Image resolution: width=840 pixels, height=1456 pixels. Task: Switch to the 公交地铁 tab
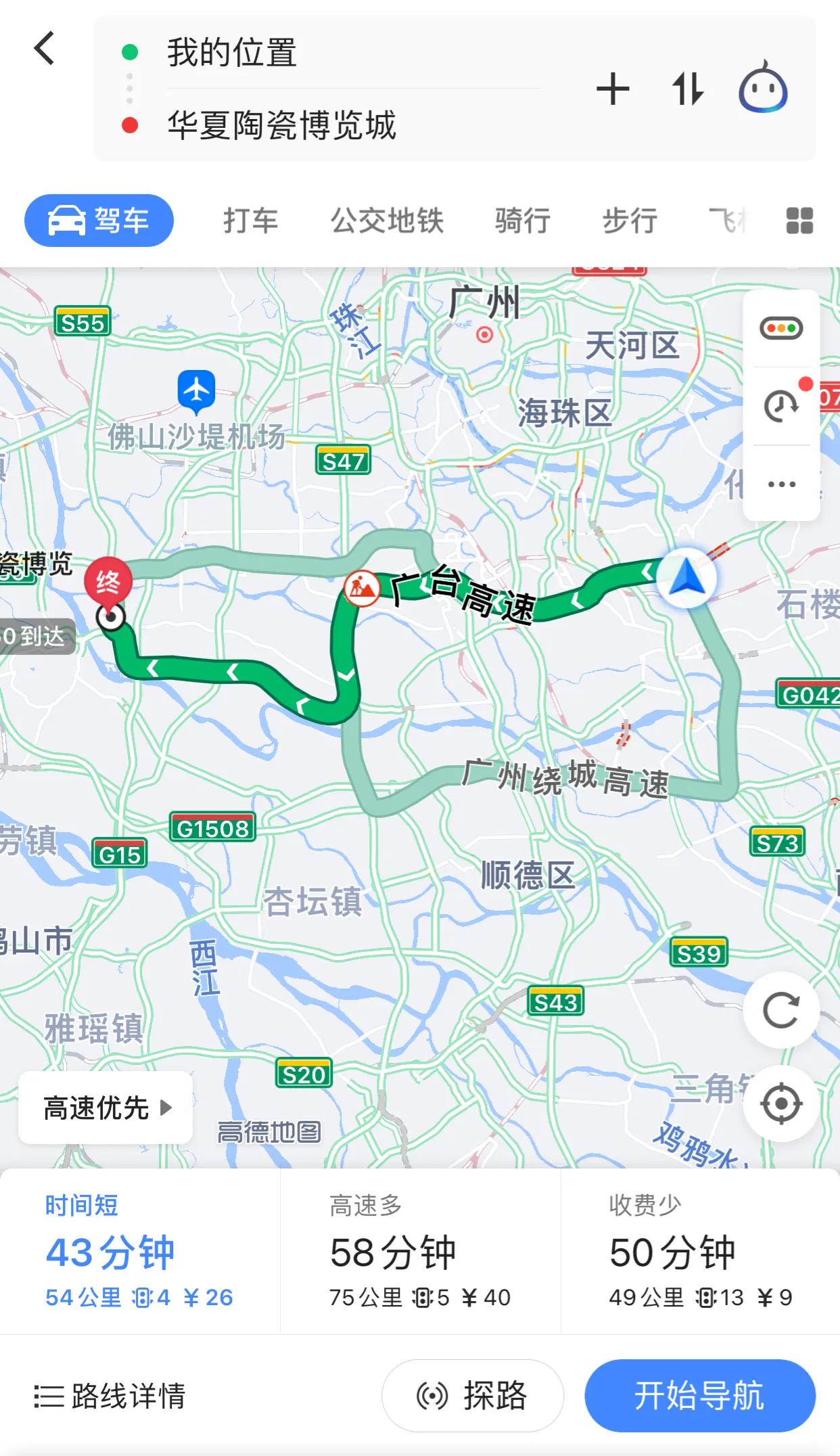(387, 220)
